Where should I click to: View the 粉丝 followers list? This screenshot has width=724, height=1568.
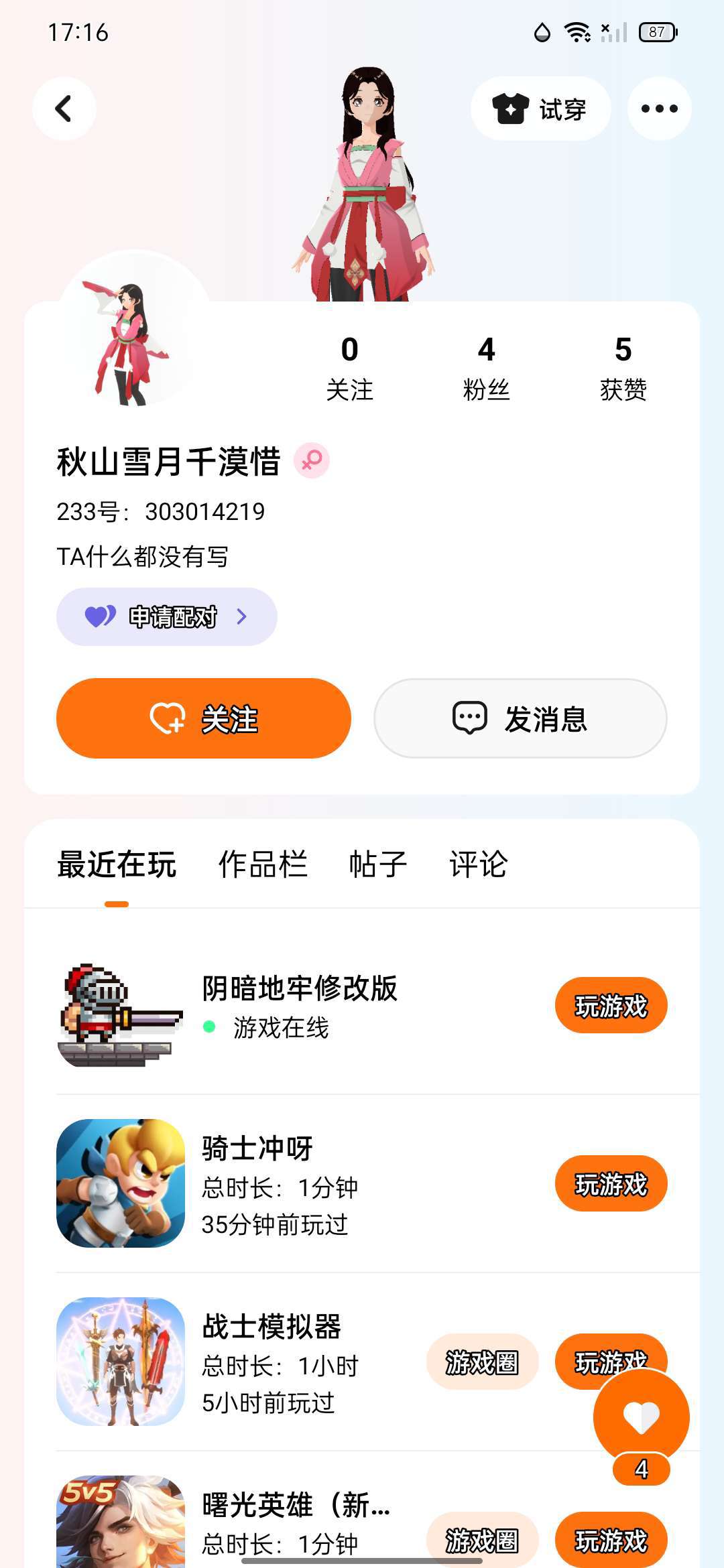point(486,367)
